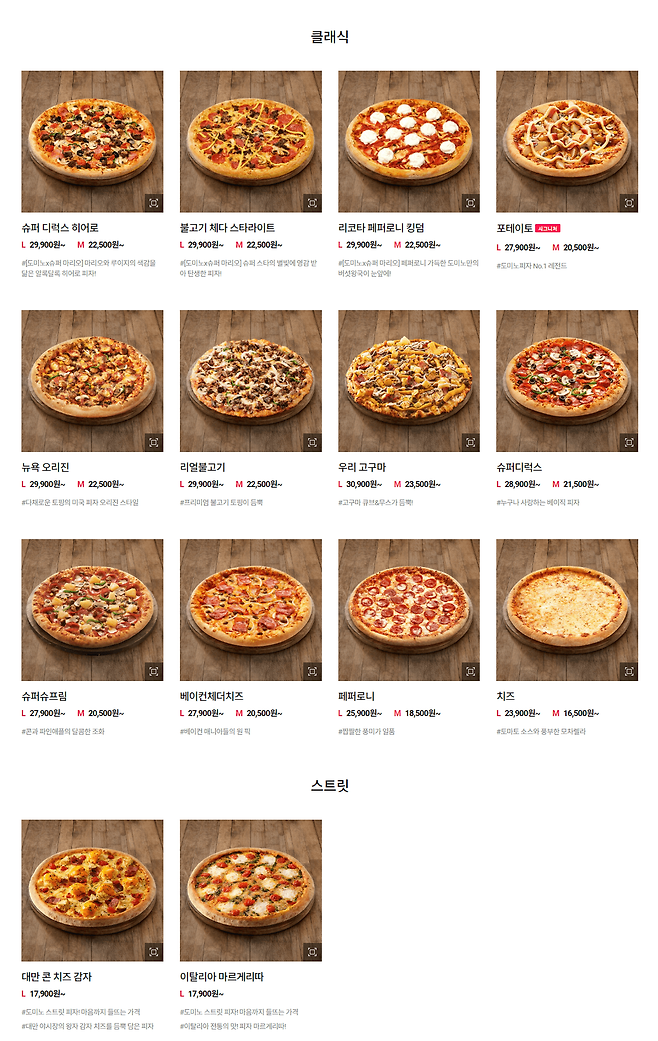Screen dimensions: 658x1041
Task: Zoom the 페퍼로니 pizza photo
Action: pyautogui.click(x=470, y=672)
